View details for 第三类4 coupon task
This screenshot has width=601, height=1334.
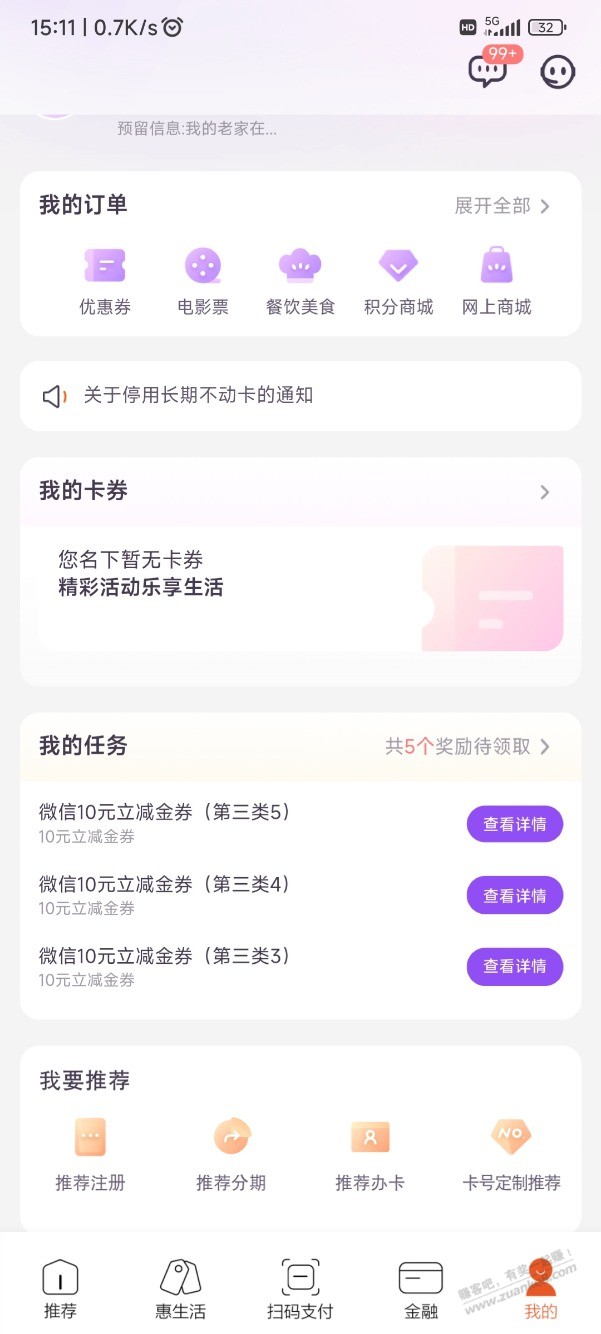(x=515, y=896)
